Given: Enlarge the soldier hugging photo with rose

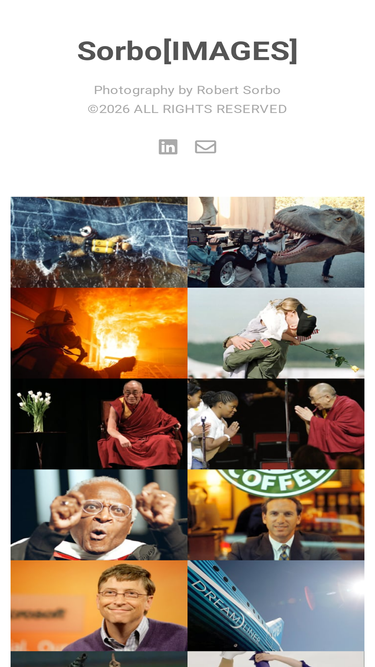Looking at the screenshot, I should click(276, 333).
